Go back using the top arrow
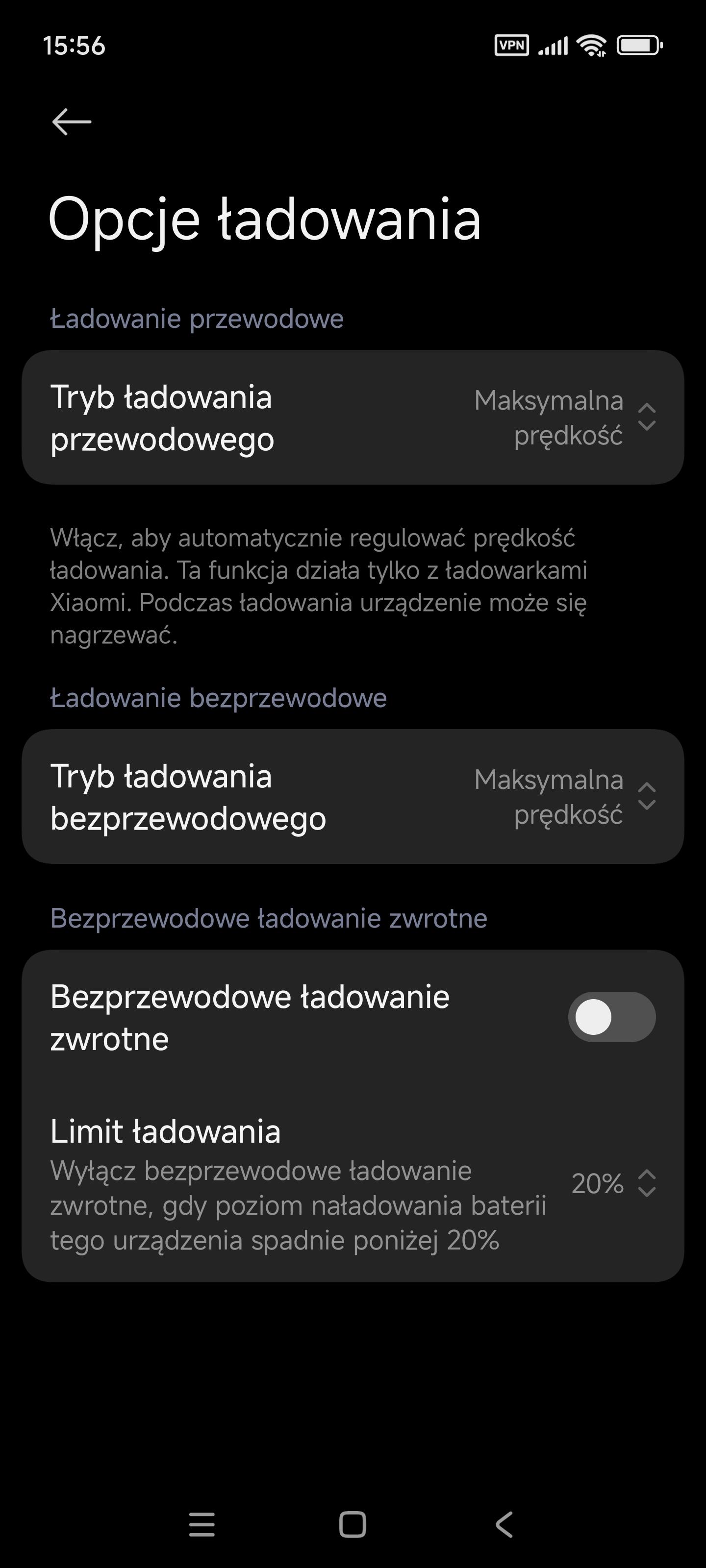Image resolution: width=706 pixels, height=1568 pixels. (72, 122)
